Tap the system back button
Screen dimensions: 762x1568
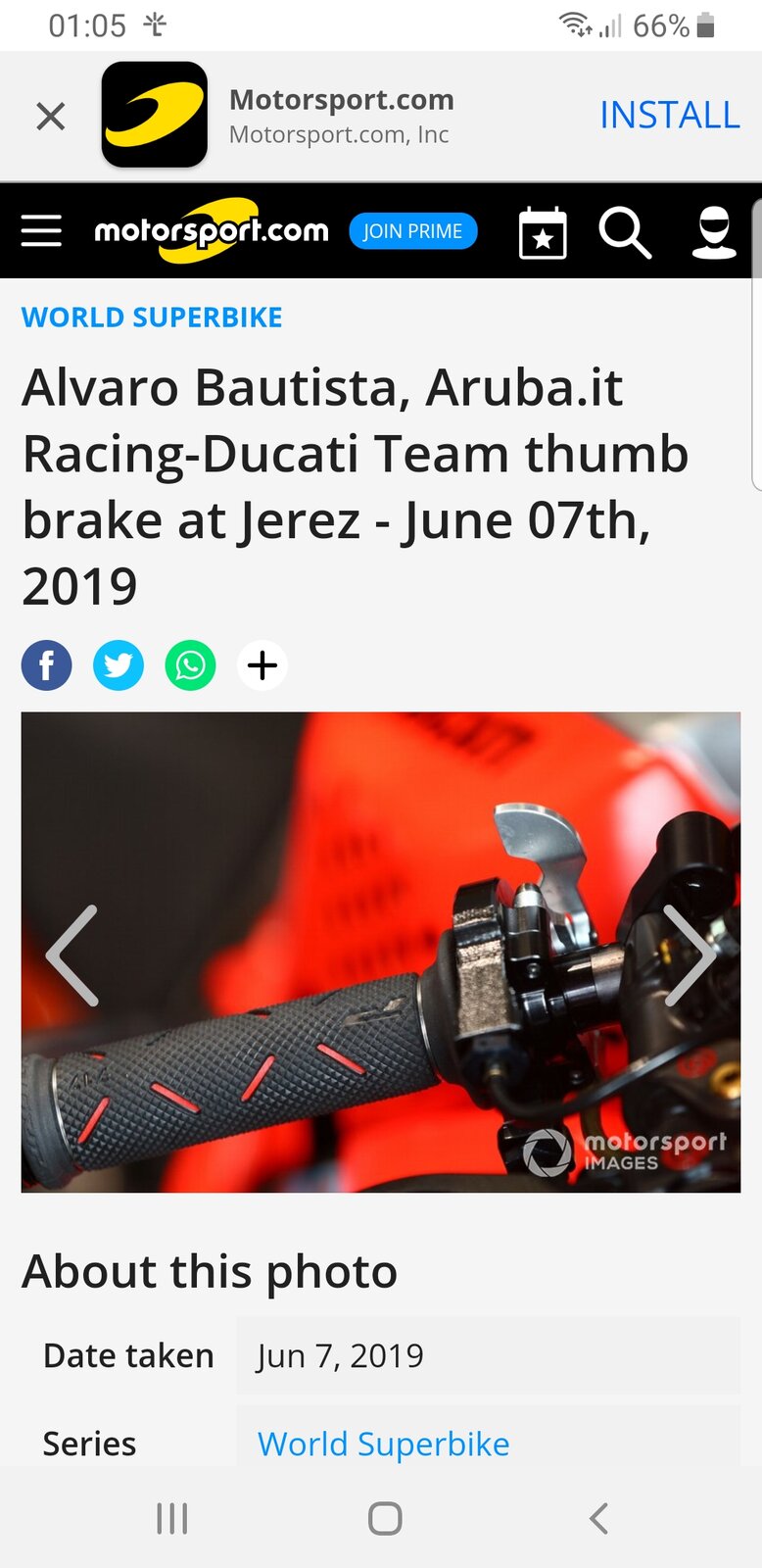point(598,1518)
